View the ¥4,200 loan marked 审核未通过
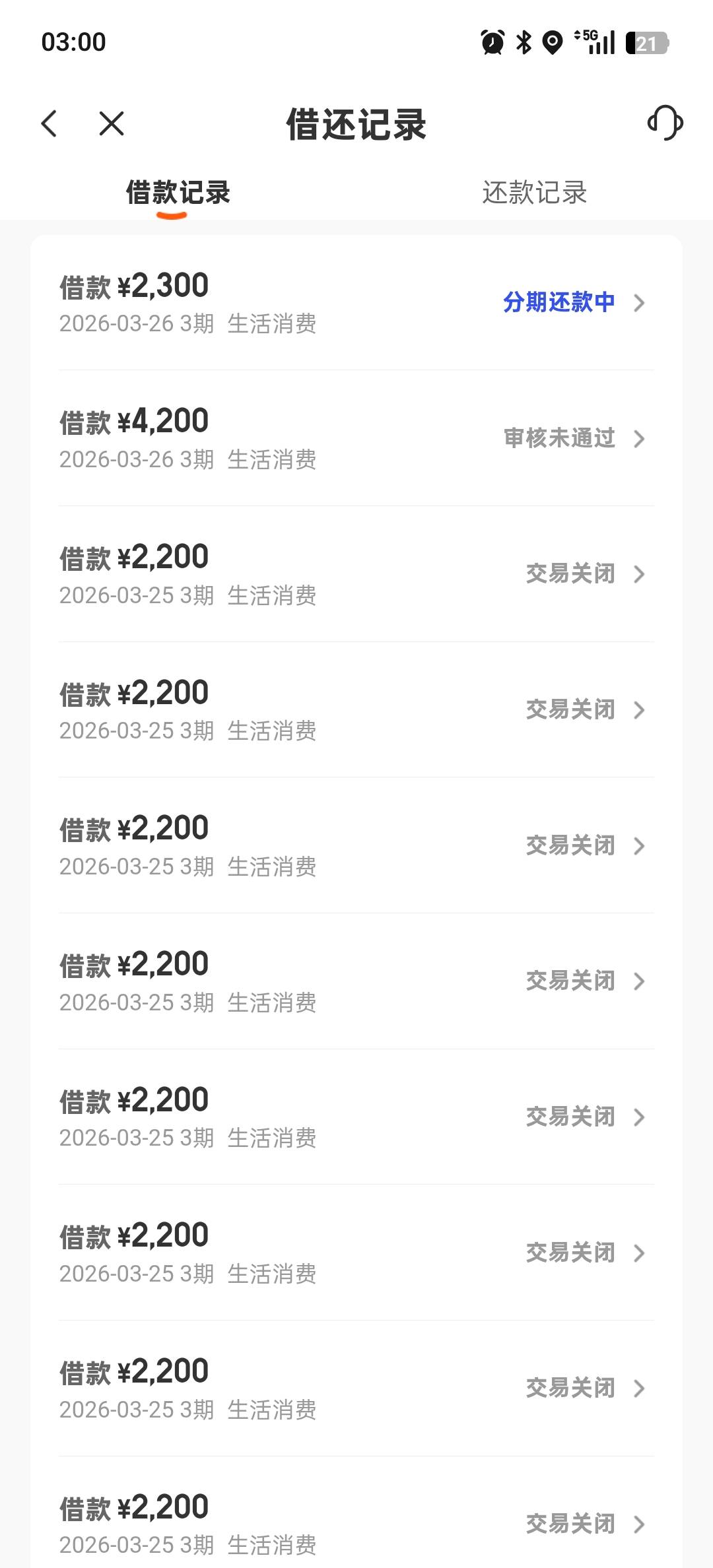 point(356,439)
